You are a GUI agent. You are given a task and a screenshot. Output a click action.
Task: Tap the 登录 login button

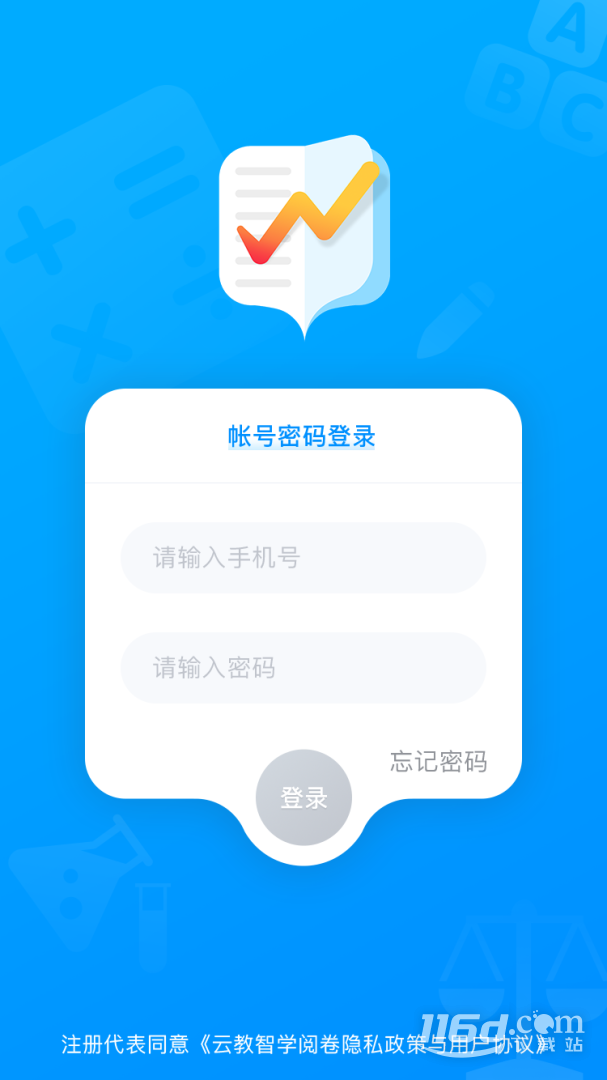(x=304, y=798)
